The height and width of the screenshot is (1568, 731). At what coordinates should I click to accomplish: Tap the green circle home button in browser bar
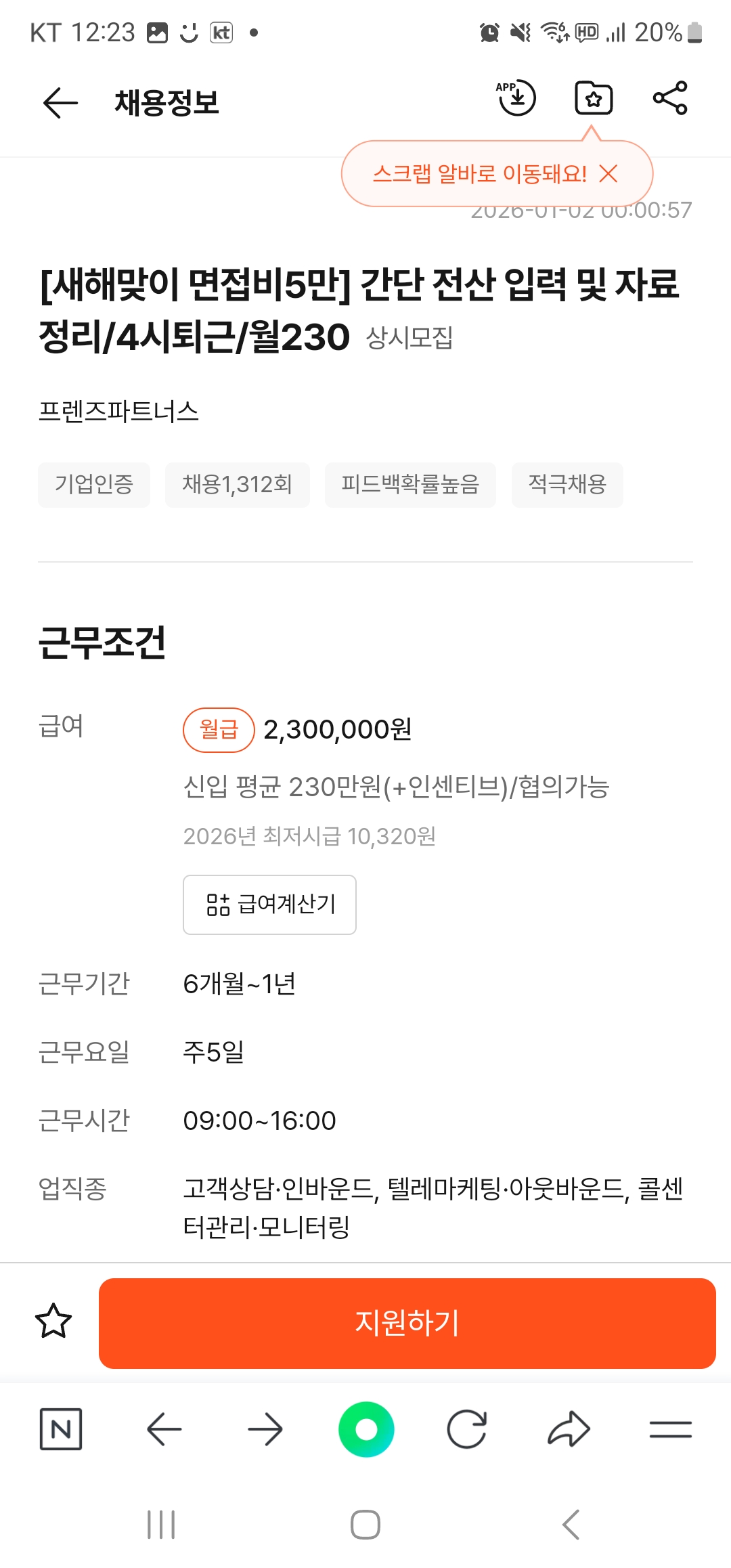(x=366, y=1429)
